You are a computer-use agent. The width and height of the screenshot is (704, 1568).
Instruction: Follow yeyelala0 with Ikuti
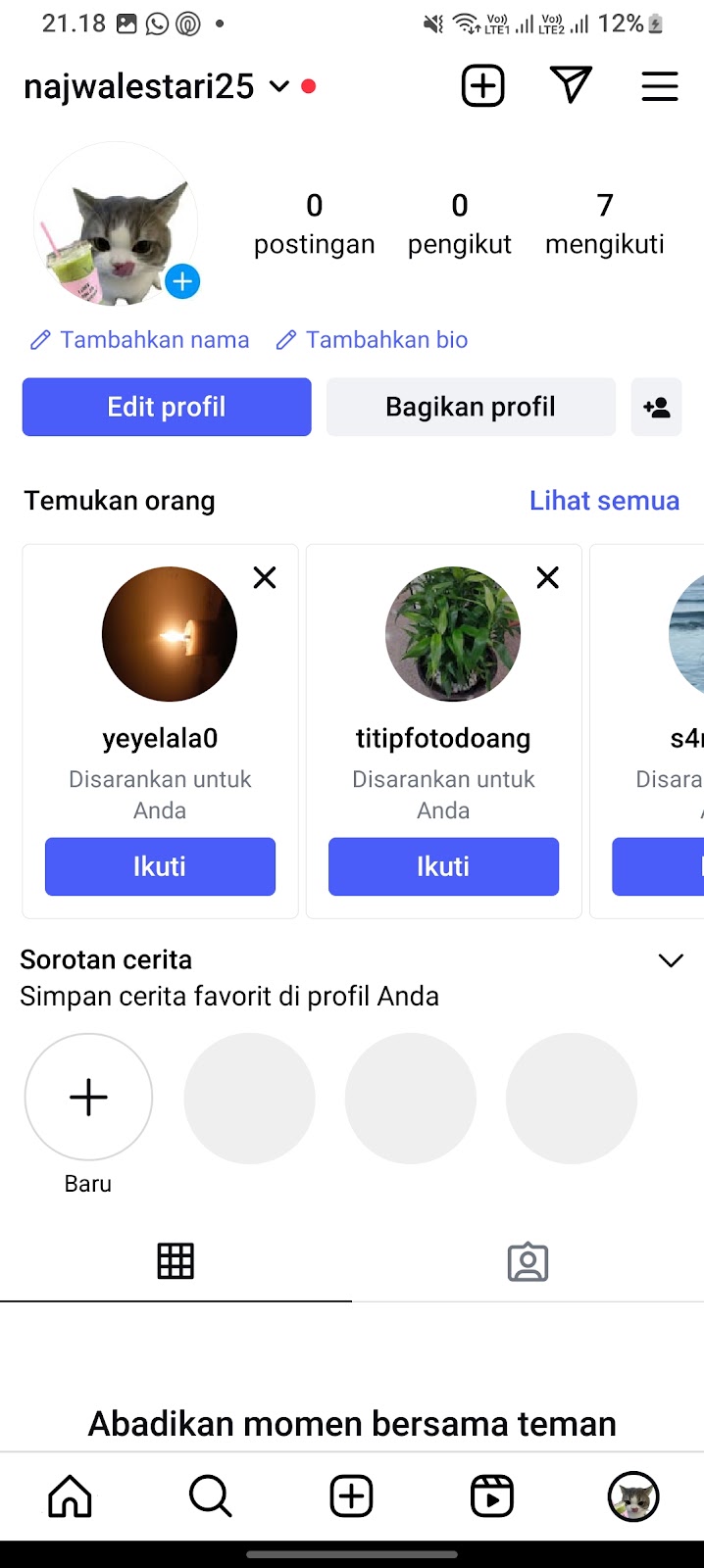point(160,866)
